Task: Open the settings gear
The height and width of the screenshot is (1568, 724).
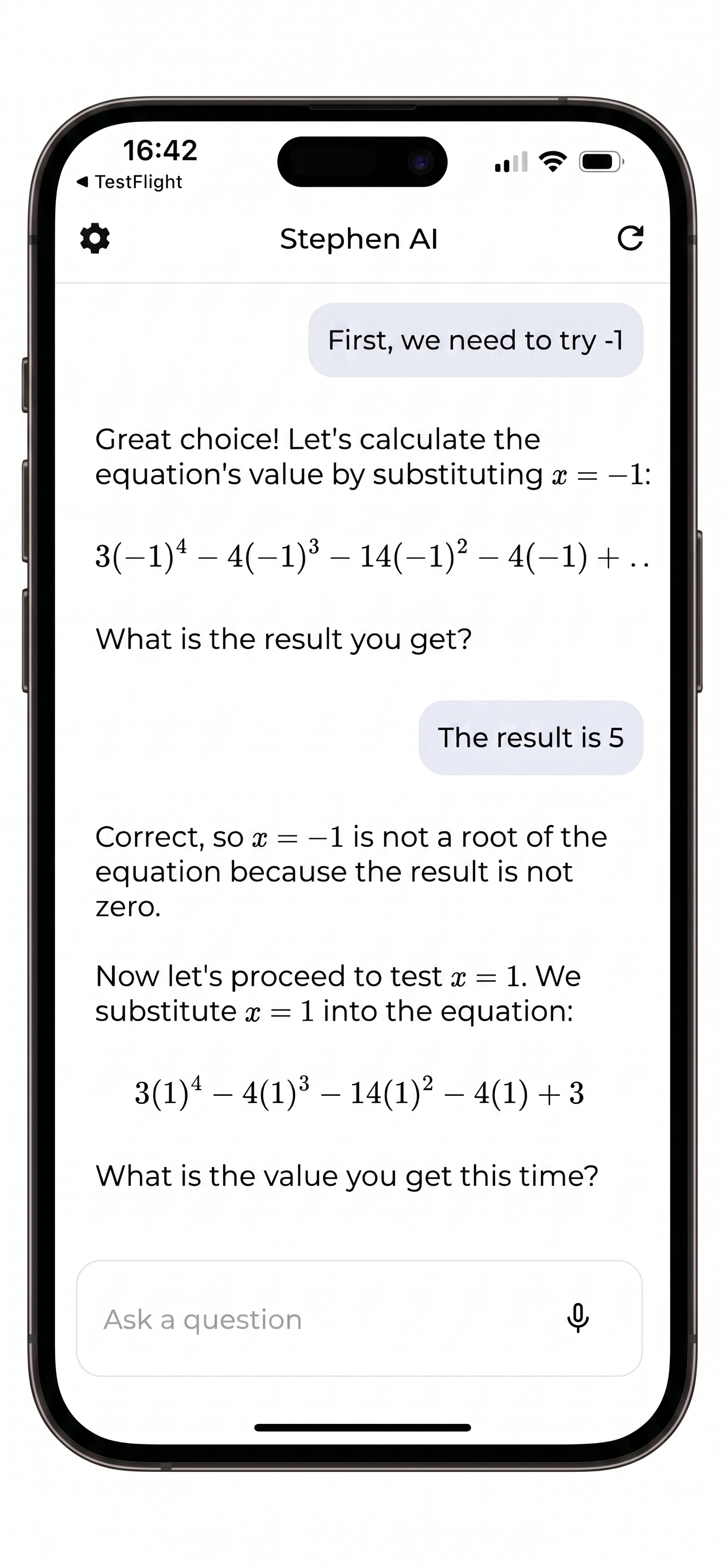Action: (95, 238)
